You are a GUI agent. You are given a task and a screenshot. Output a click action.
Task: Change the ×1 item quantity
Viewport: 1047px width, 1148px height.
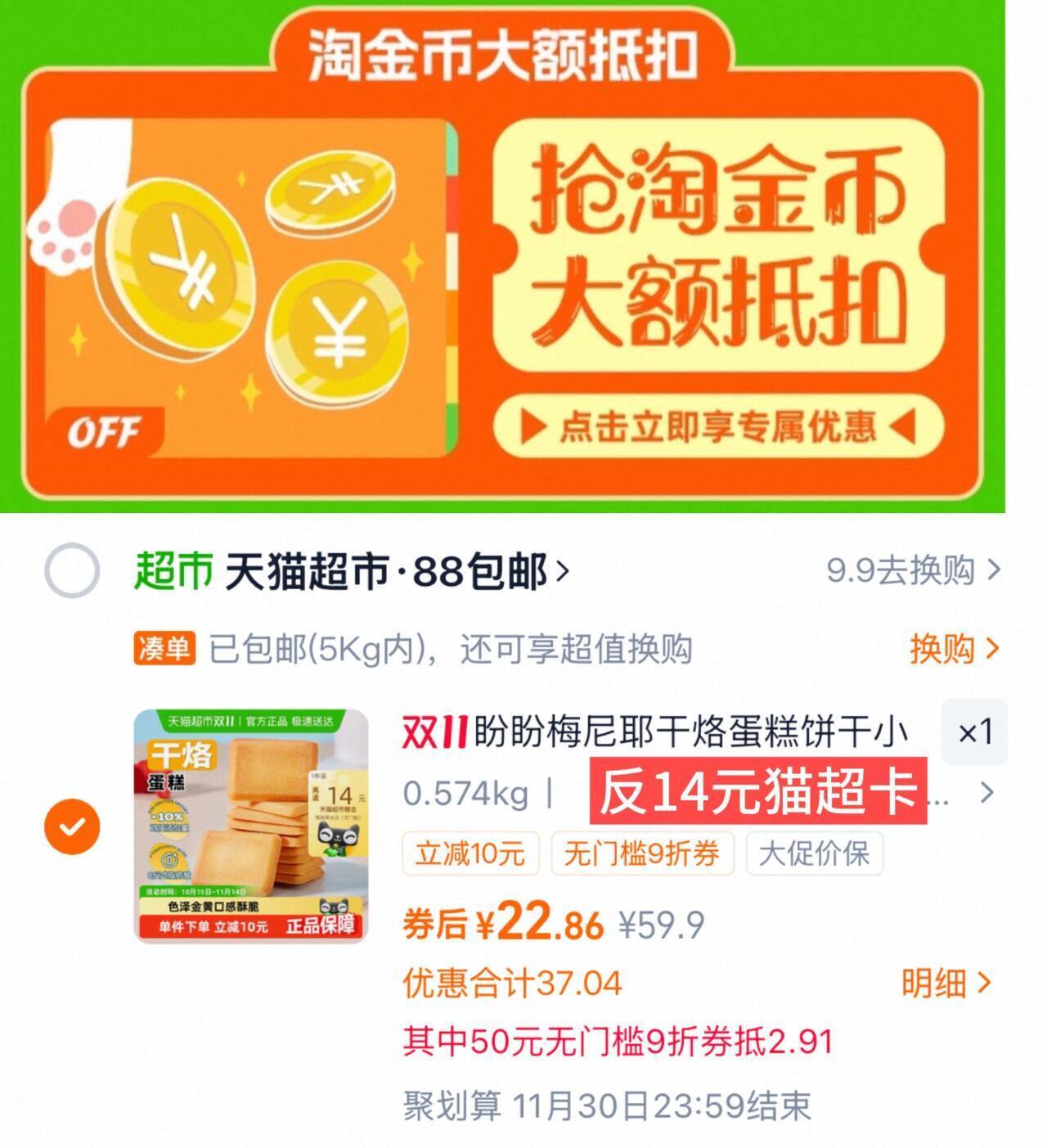(974, 732)
